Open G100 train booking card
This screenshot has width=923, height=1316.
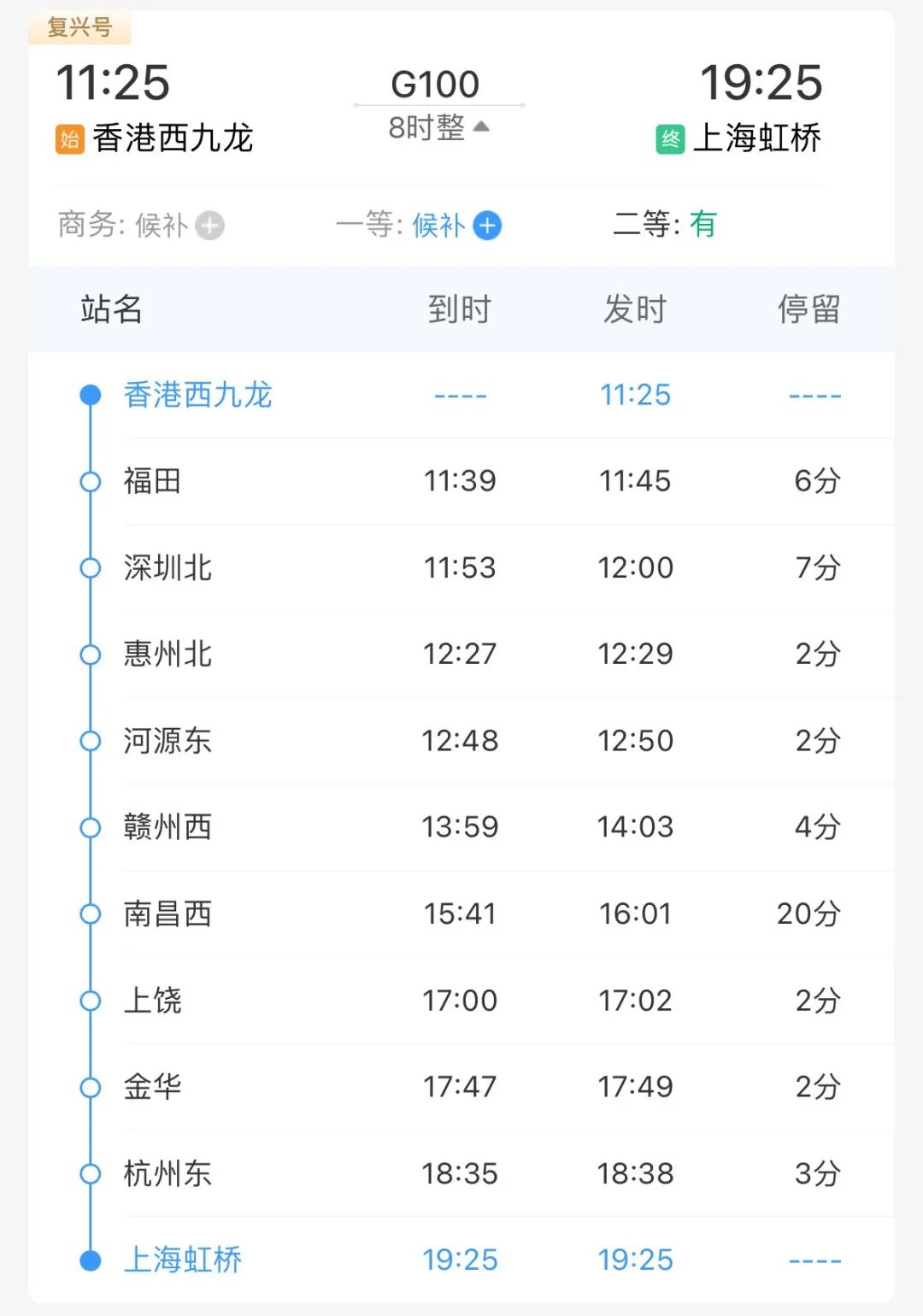(x=435, y=85)
